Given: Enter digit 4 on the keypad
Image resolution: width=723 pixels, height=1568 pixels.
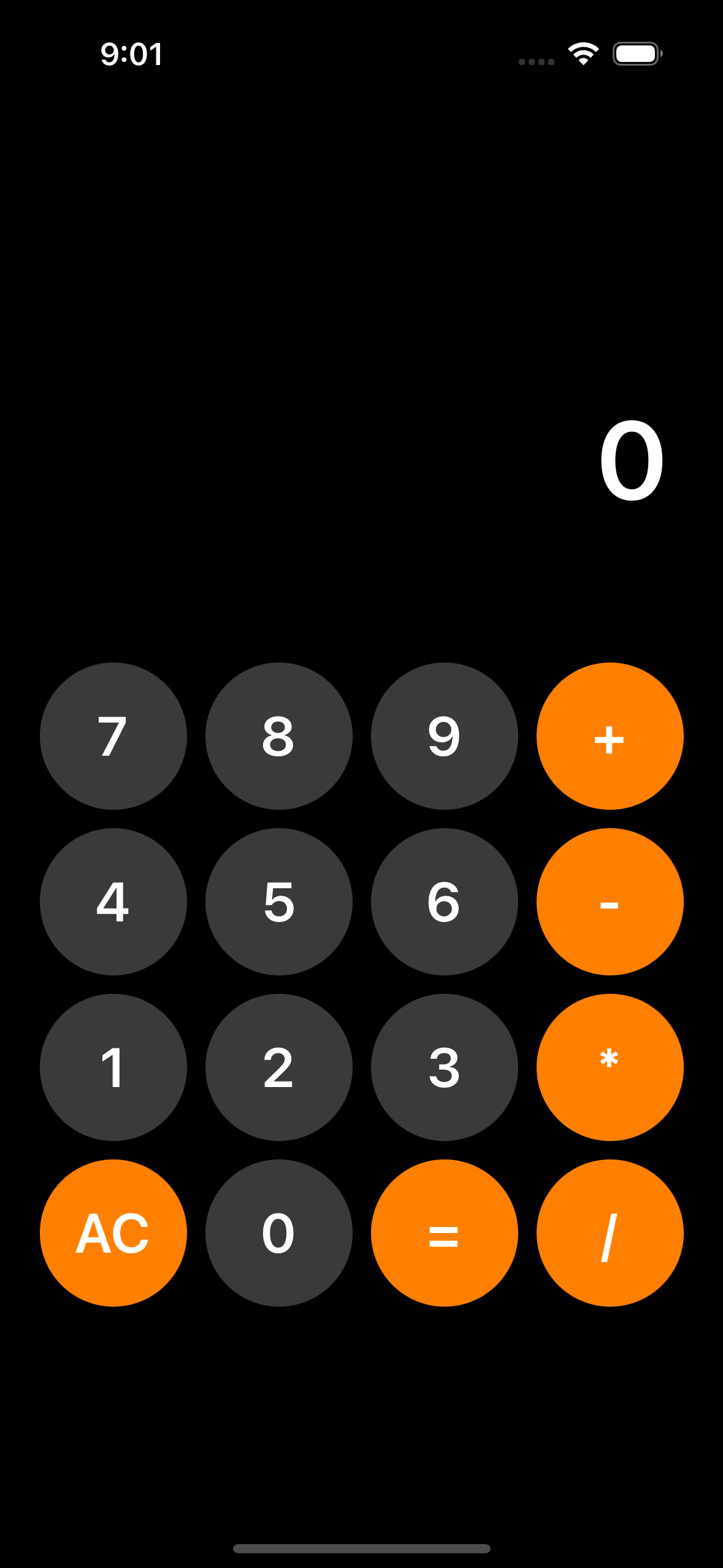Looking at the screenshot, I should point(113,901).
